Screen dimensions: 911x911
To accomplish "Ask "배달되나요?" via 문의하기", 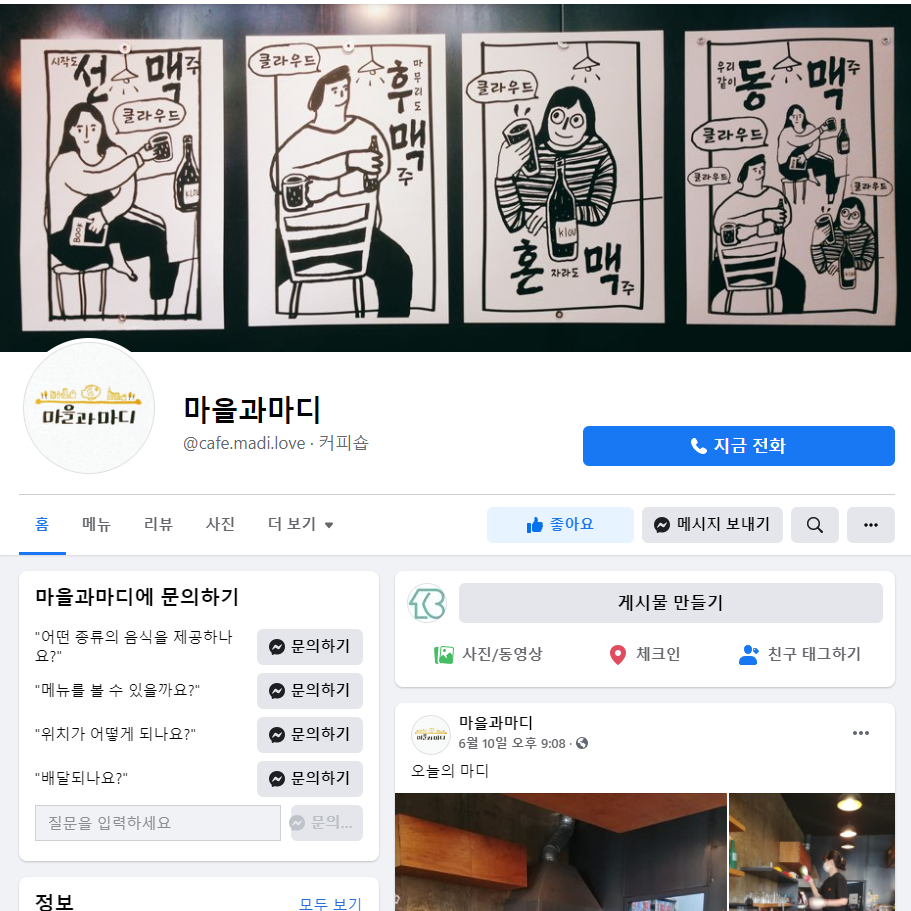I will click(309, 778).
